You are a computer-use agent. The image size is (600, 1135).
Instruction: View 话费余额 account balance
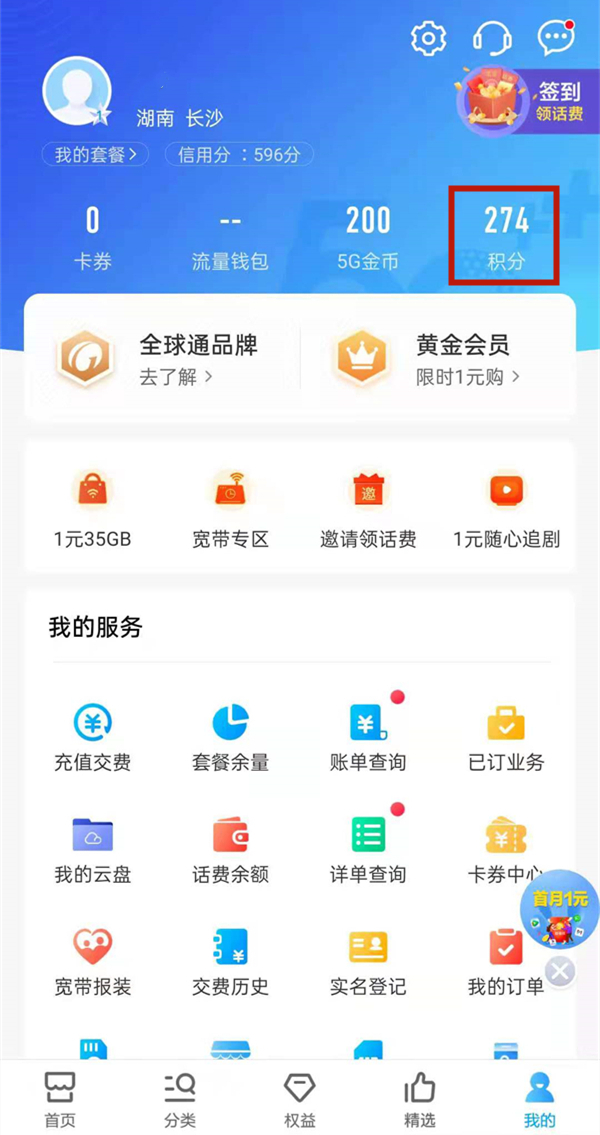tap(231, 848)
